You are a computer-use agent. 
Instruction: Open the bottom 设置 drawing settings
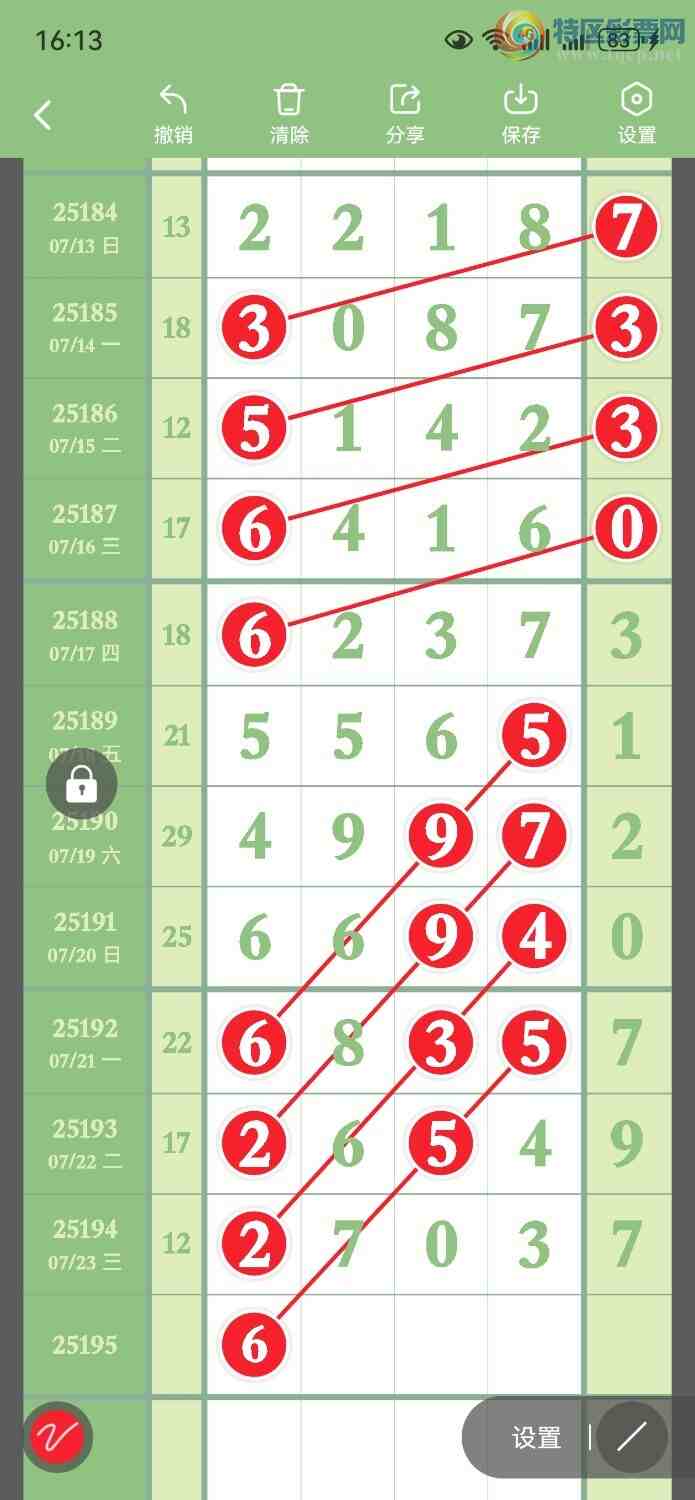[x=537, y=1438]
